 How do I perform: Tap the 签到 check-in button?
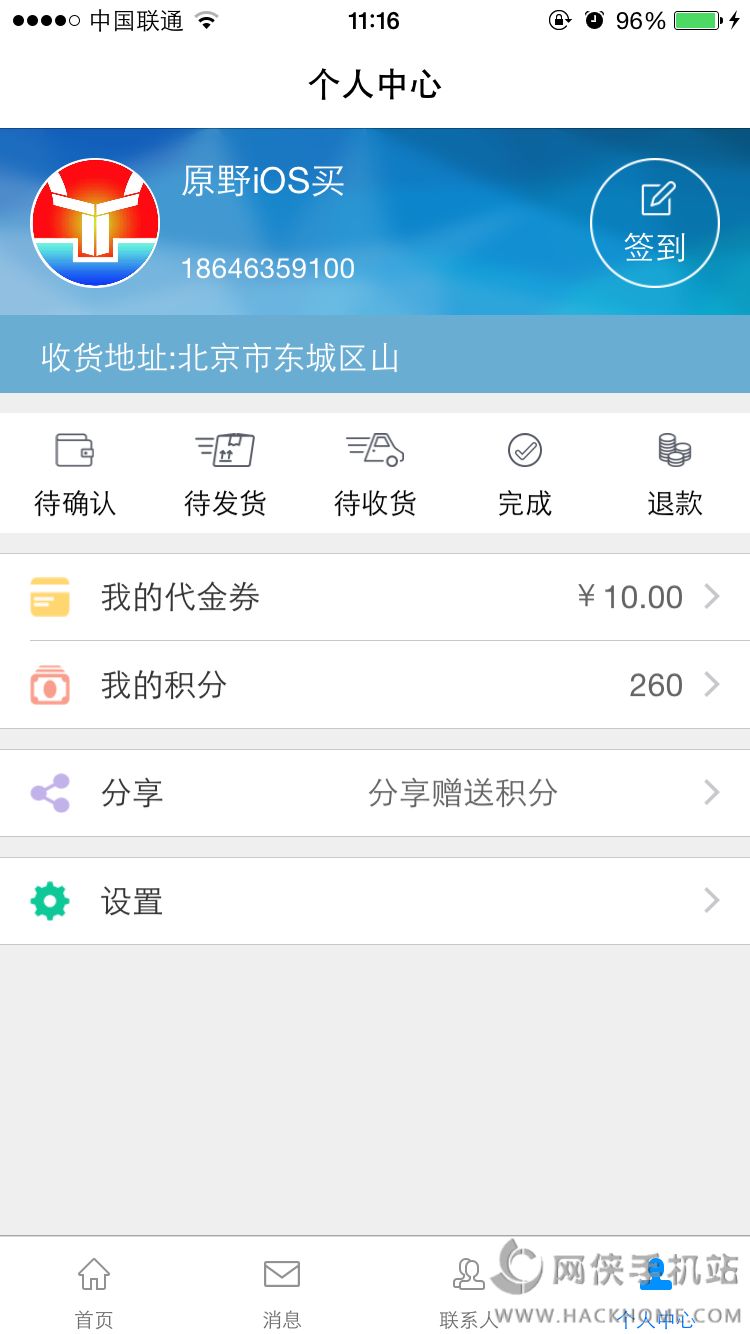[x=654, y=224]
